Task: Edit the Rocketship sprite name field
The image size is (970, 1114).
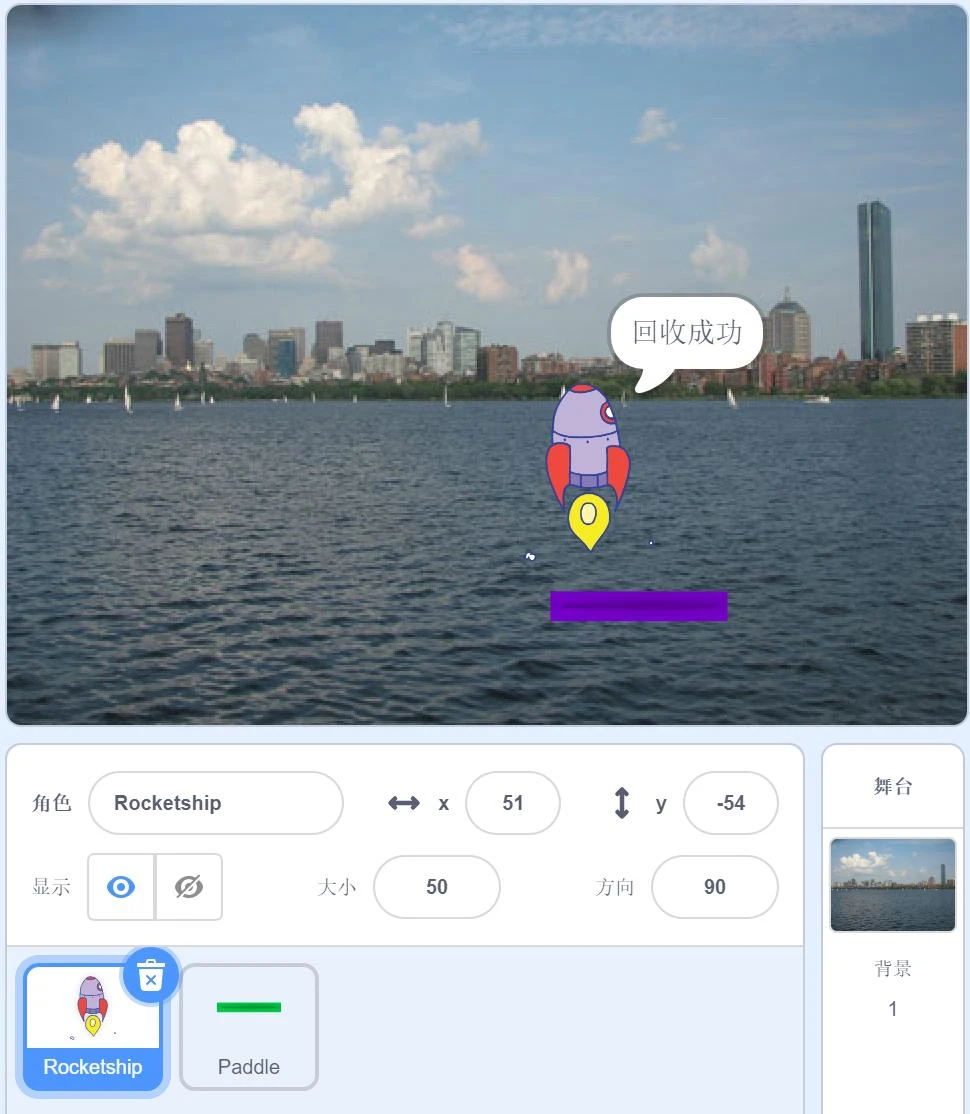Action: [x=215, y=803]
